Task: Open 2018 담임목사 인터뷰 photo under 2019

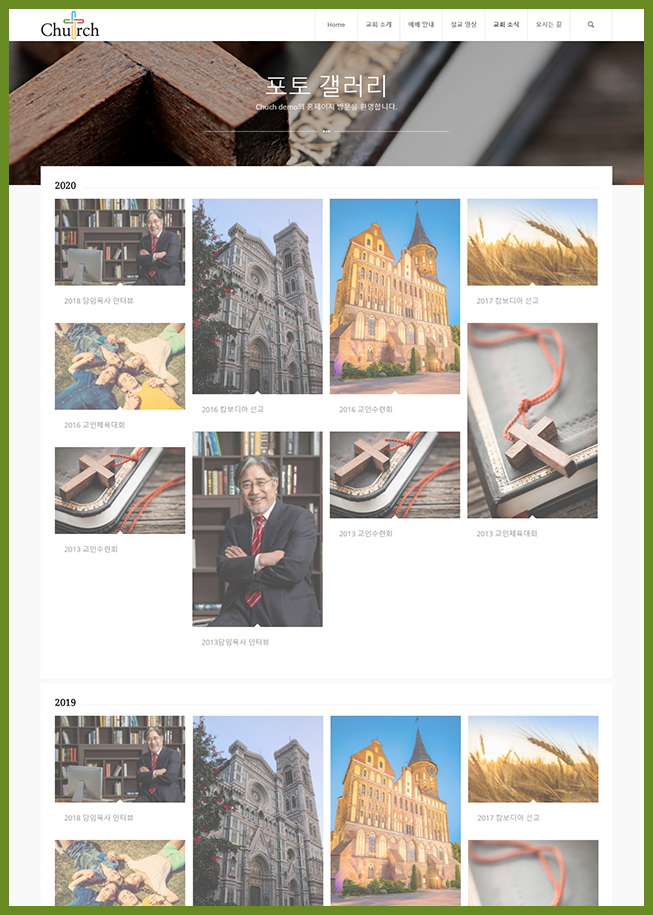Action: point(120,758)
